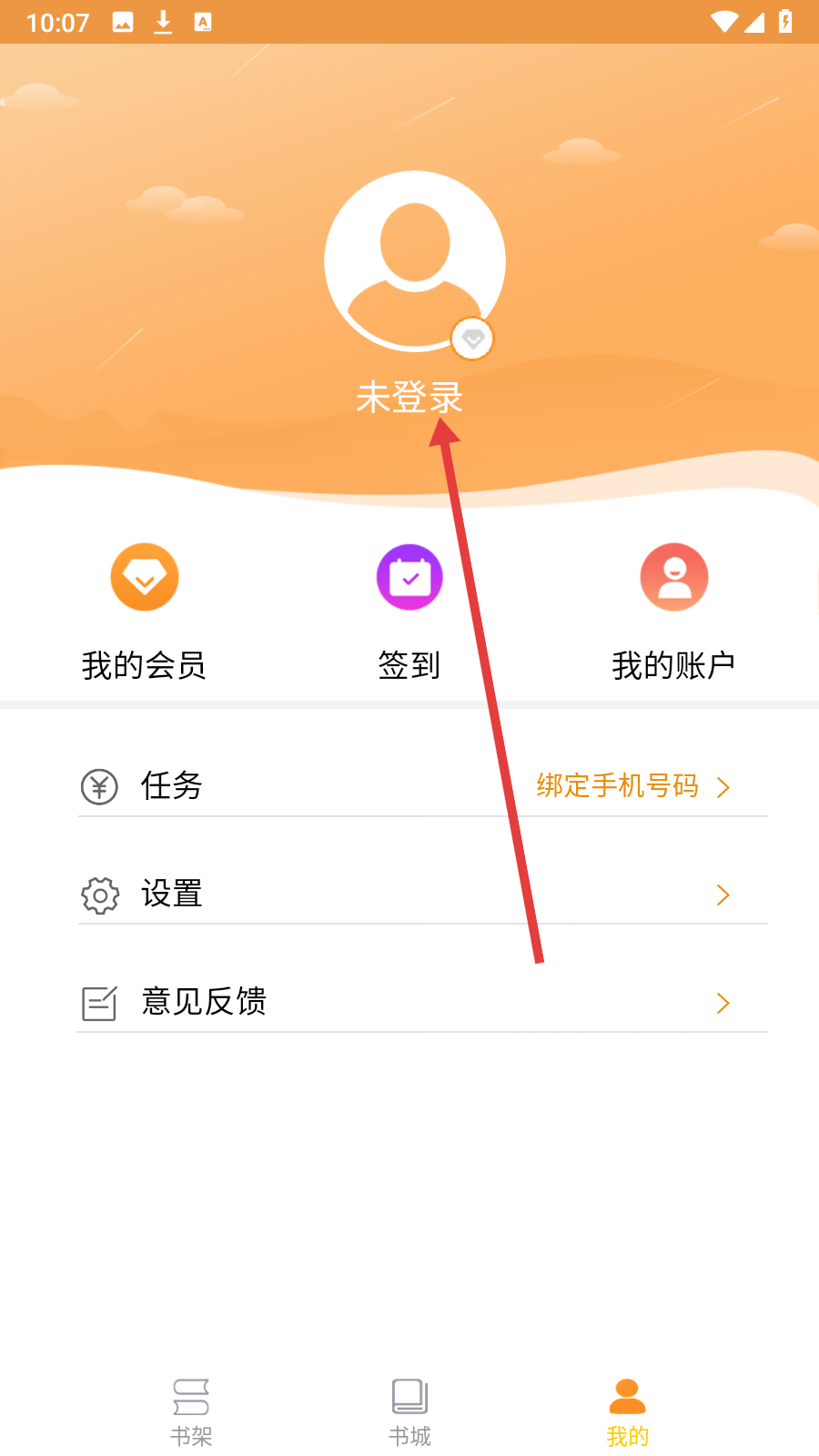Select the 我的 profile tab

coord(627,1411)
